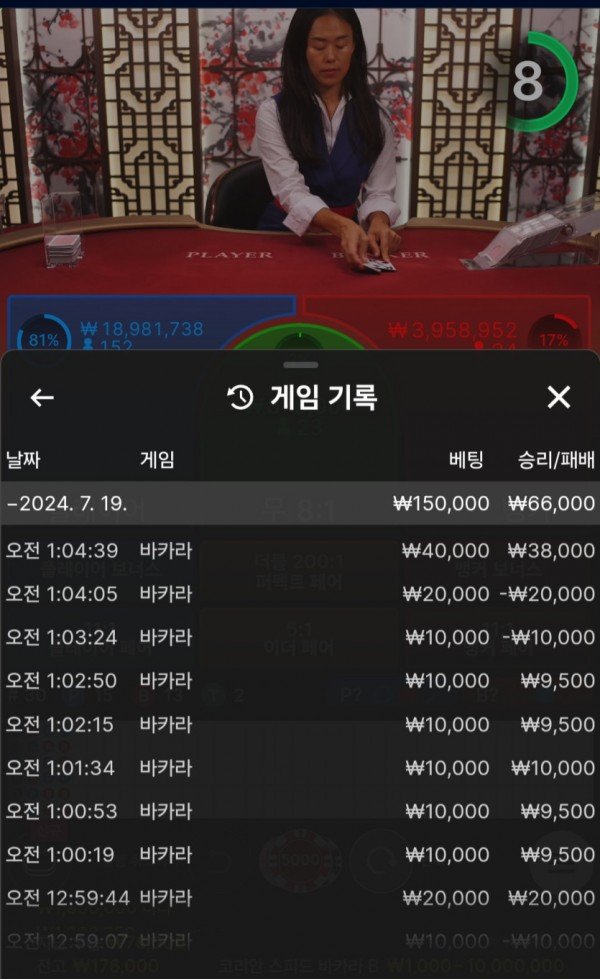The width and height of the screenshot is (600, 979).
Task: Close the game history panel
Action: click(x=558, y=398)
